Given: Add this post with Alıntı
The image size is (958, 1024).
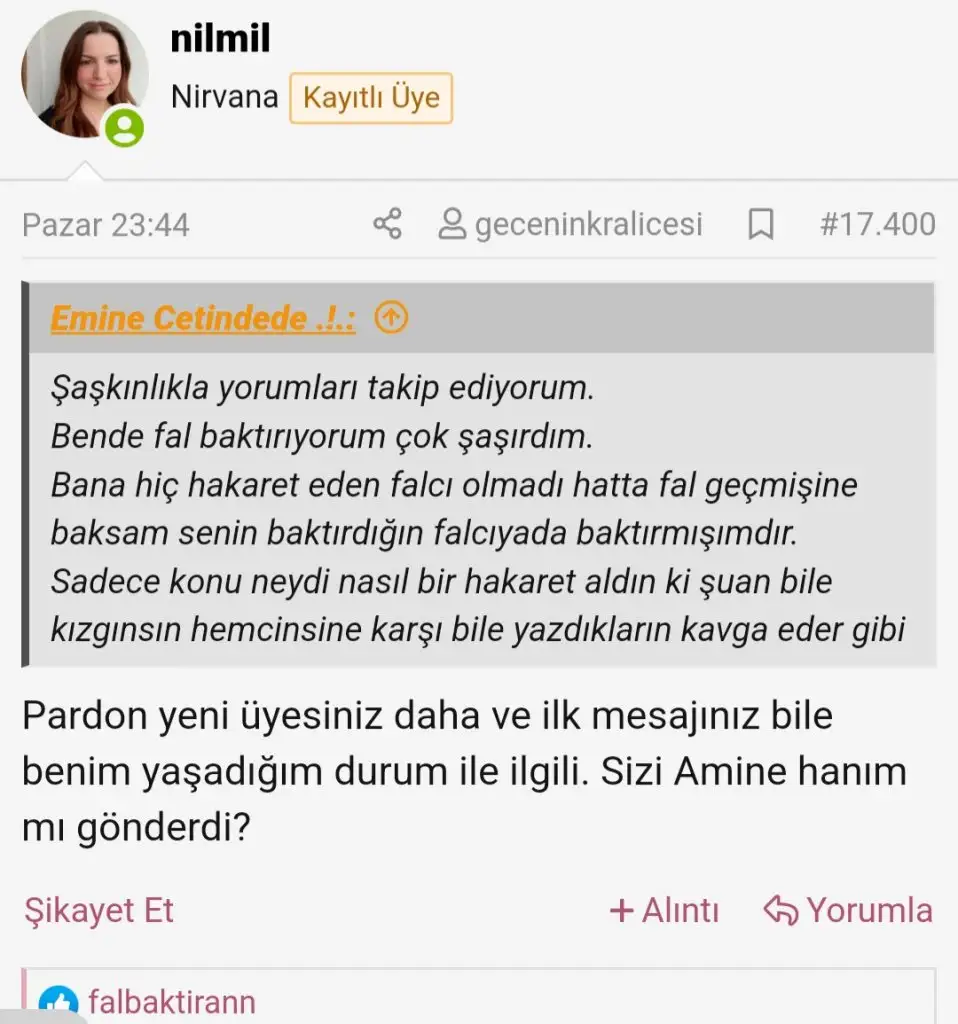Looking at the screenshot, I should tap(664, 910).
